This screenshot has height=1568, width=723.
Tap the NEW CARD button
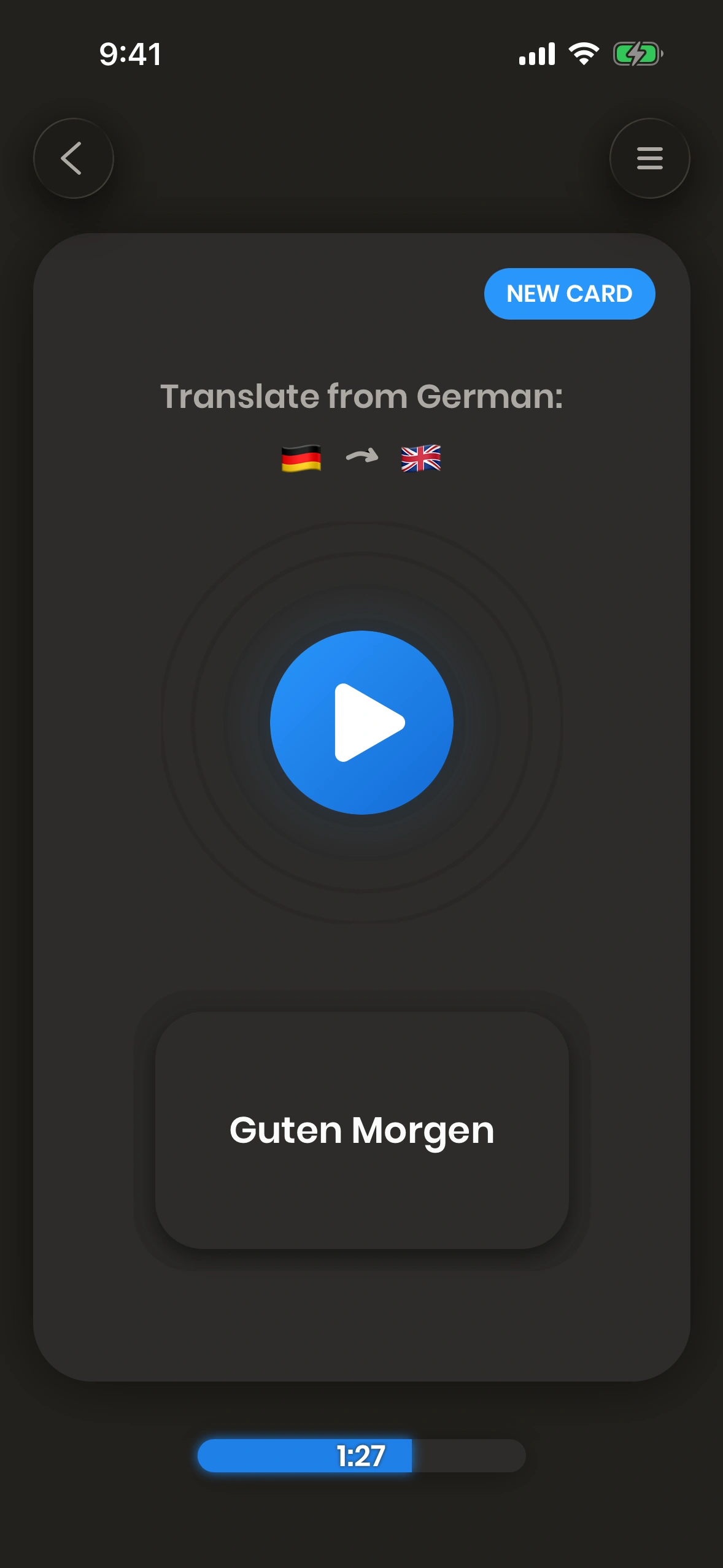point(569,294)
